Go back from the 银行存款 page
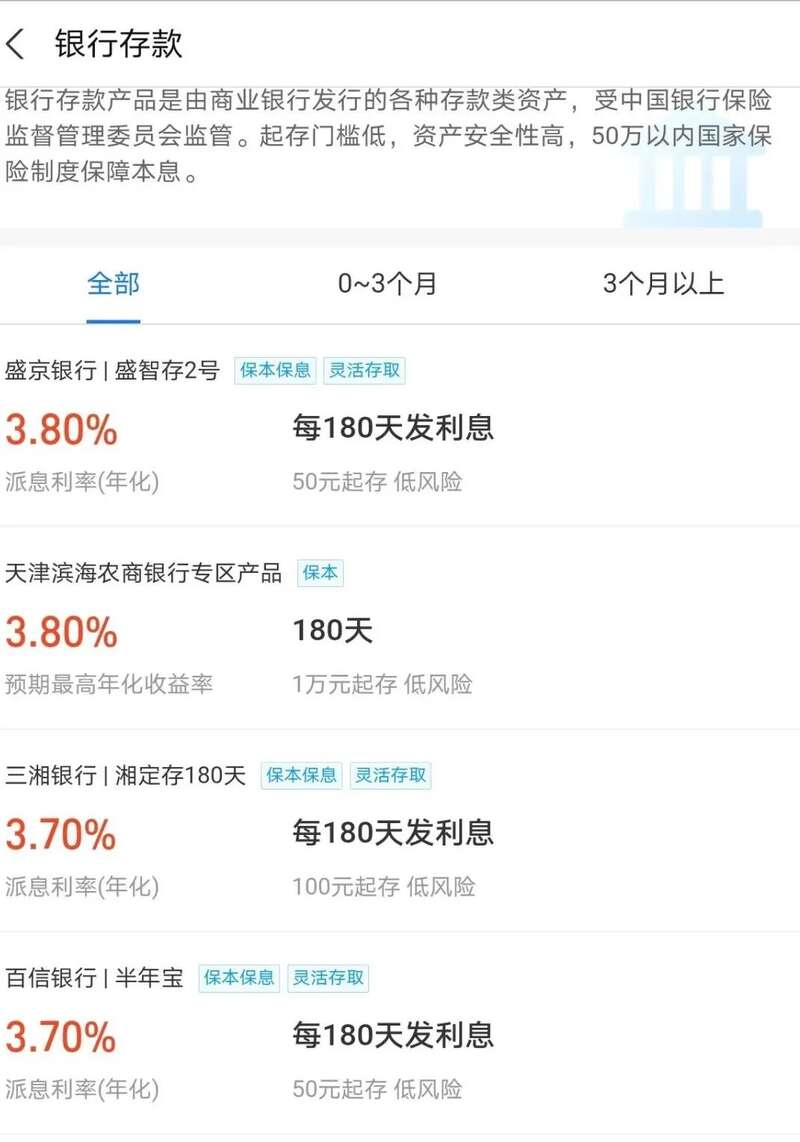The image size is (800, 1142). coord(16,45)
